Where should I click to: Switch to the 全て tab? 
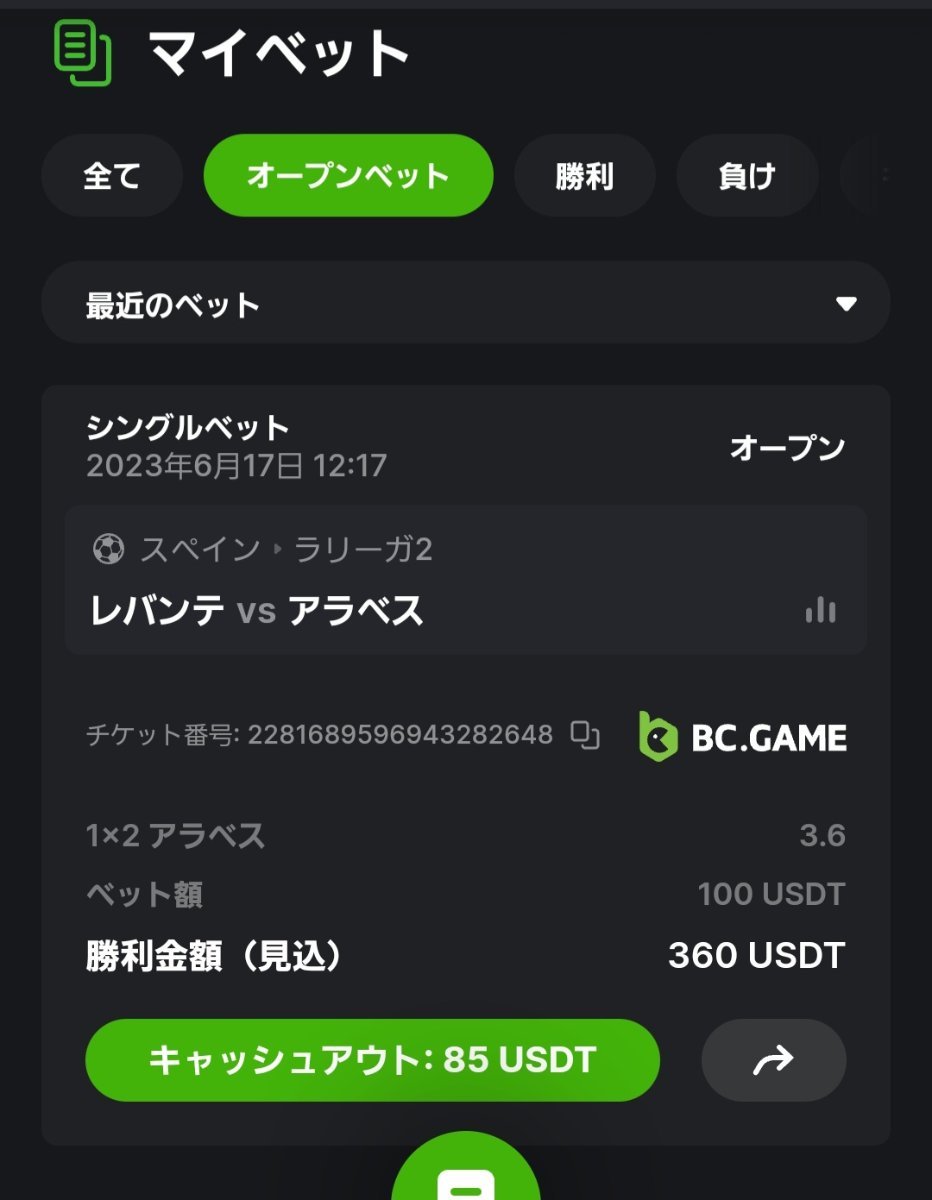(111, 177)
